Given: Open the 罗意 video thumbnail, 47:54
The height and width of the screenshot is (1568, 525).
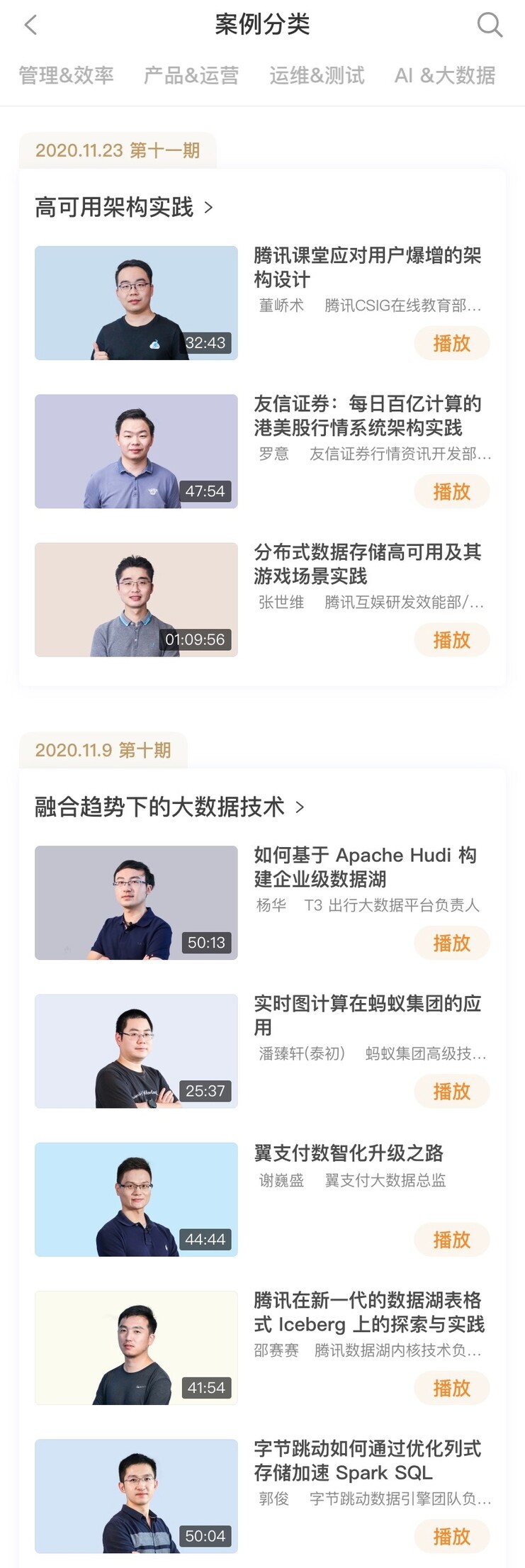Looking at the screenshot, I should tap(136, 451).
